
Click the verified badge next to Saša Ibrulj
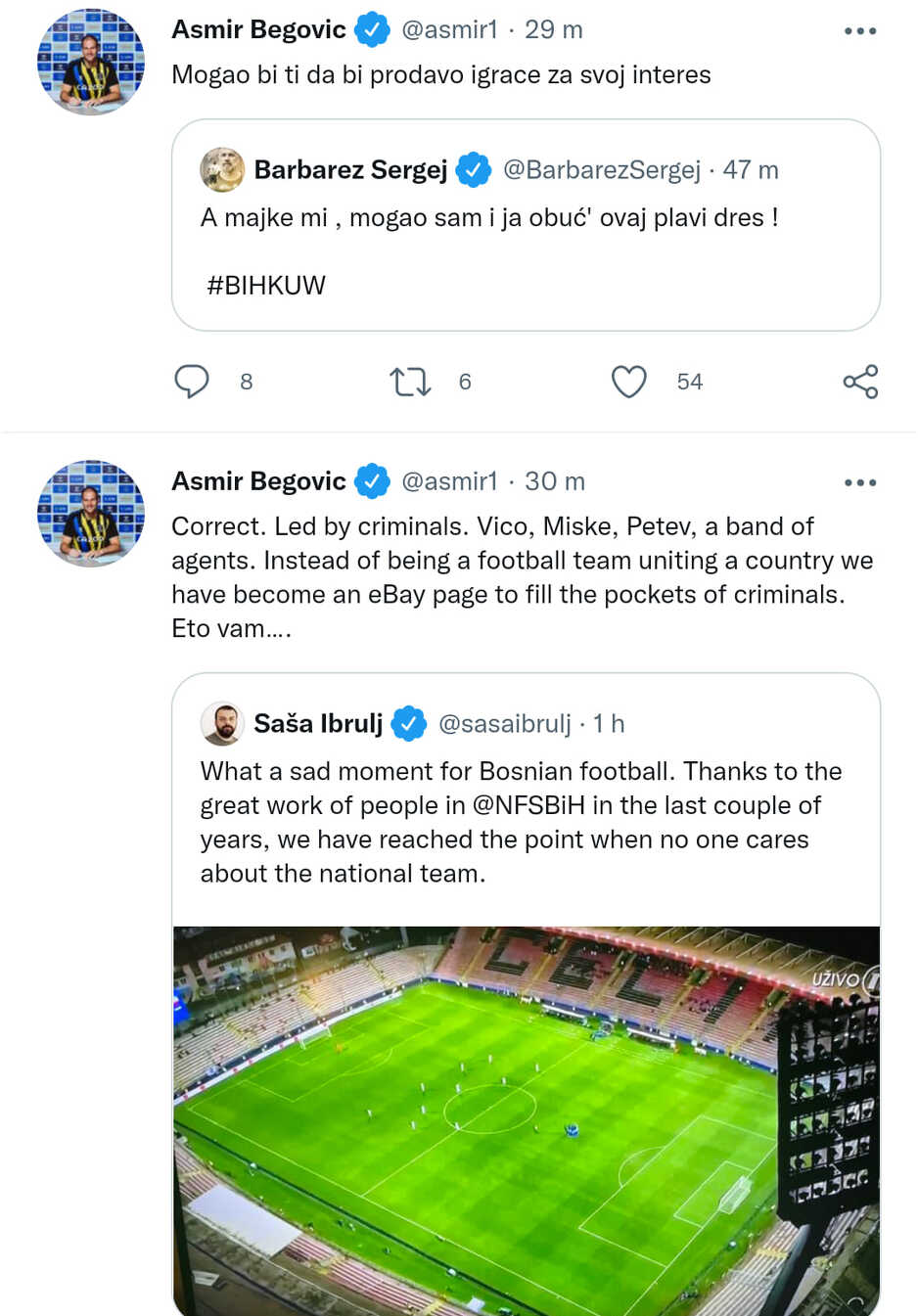(409, 723)
